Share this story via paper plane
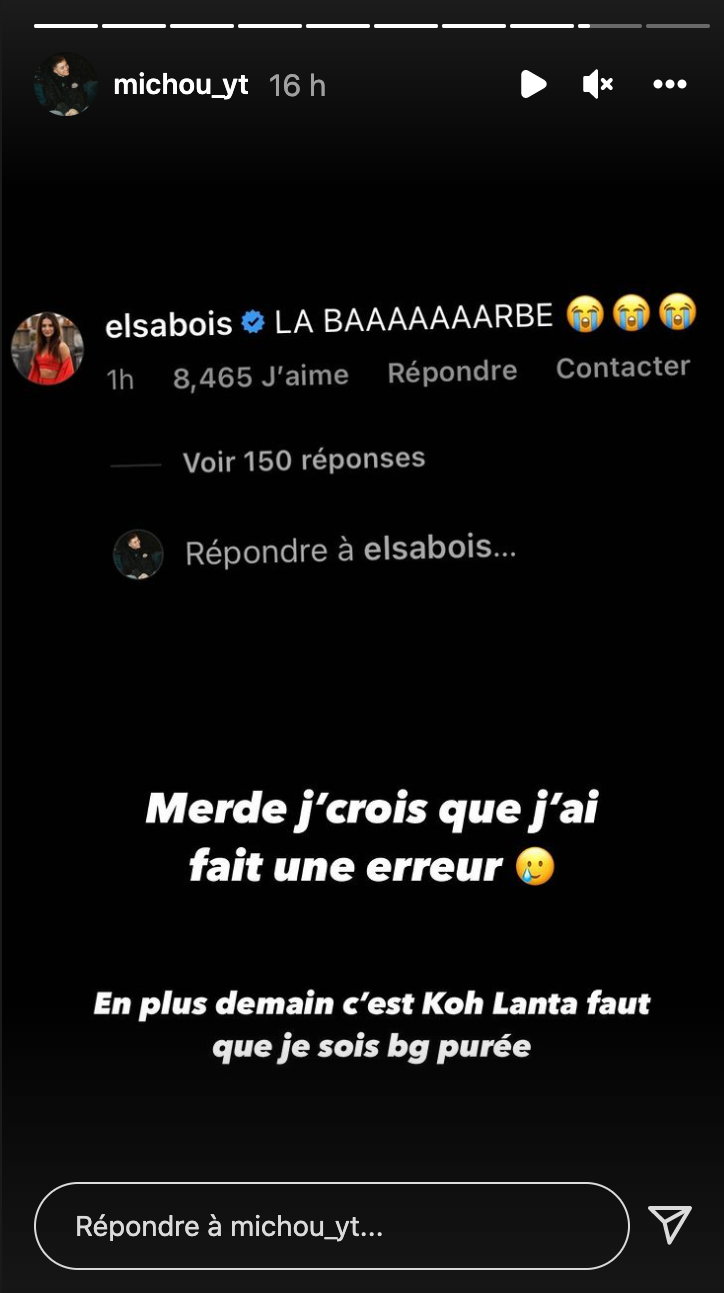Screen dimensions: 724x1293 pos(669,1225)
